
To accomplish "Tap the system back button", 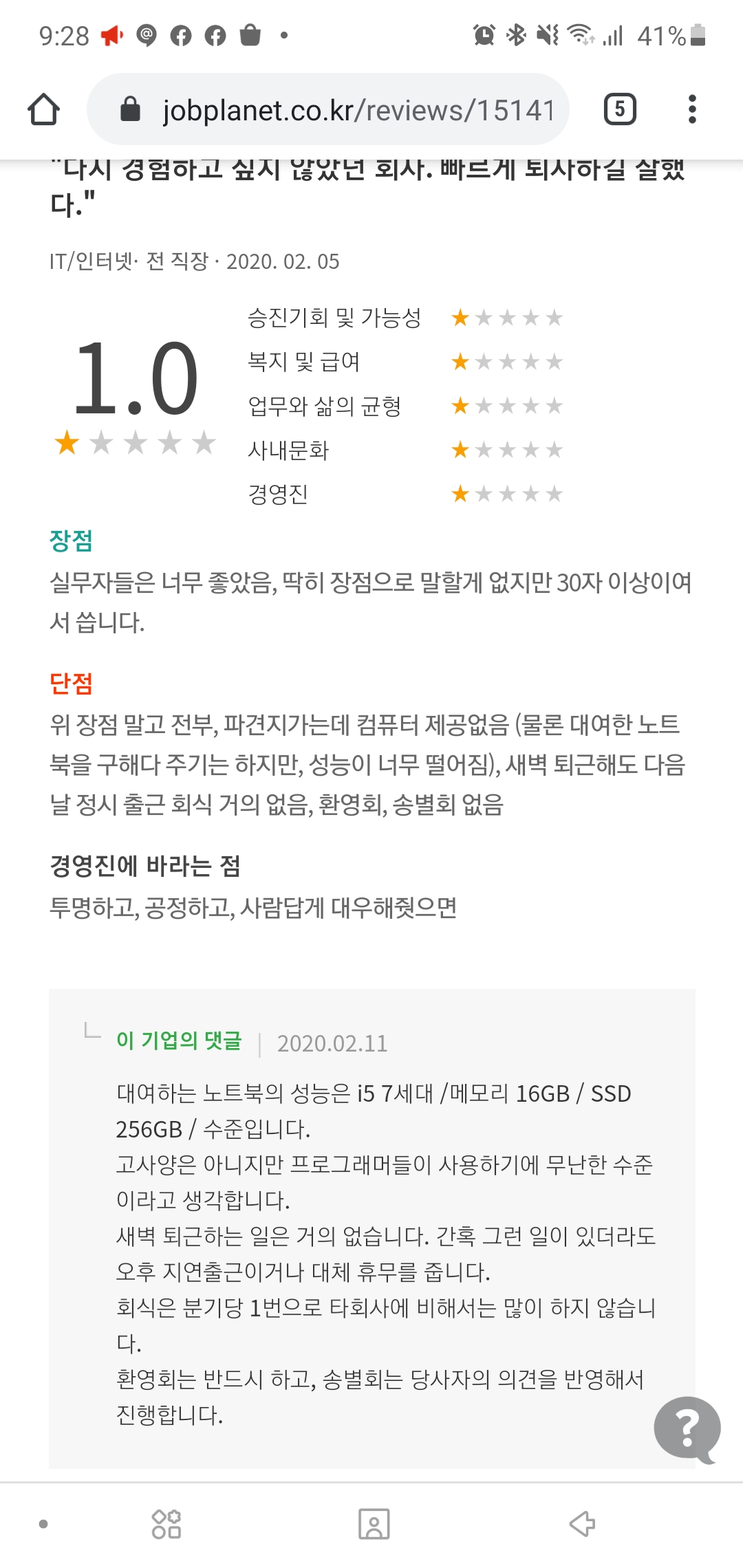I will 582,1524.
